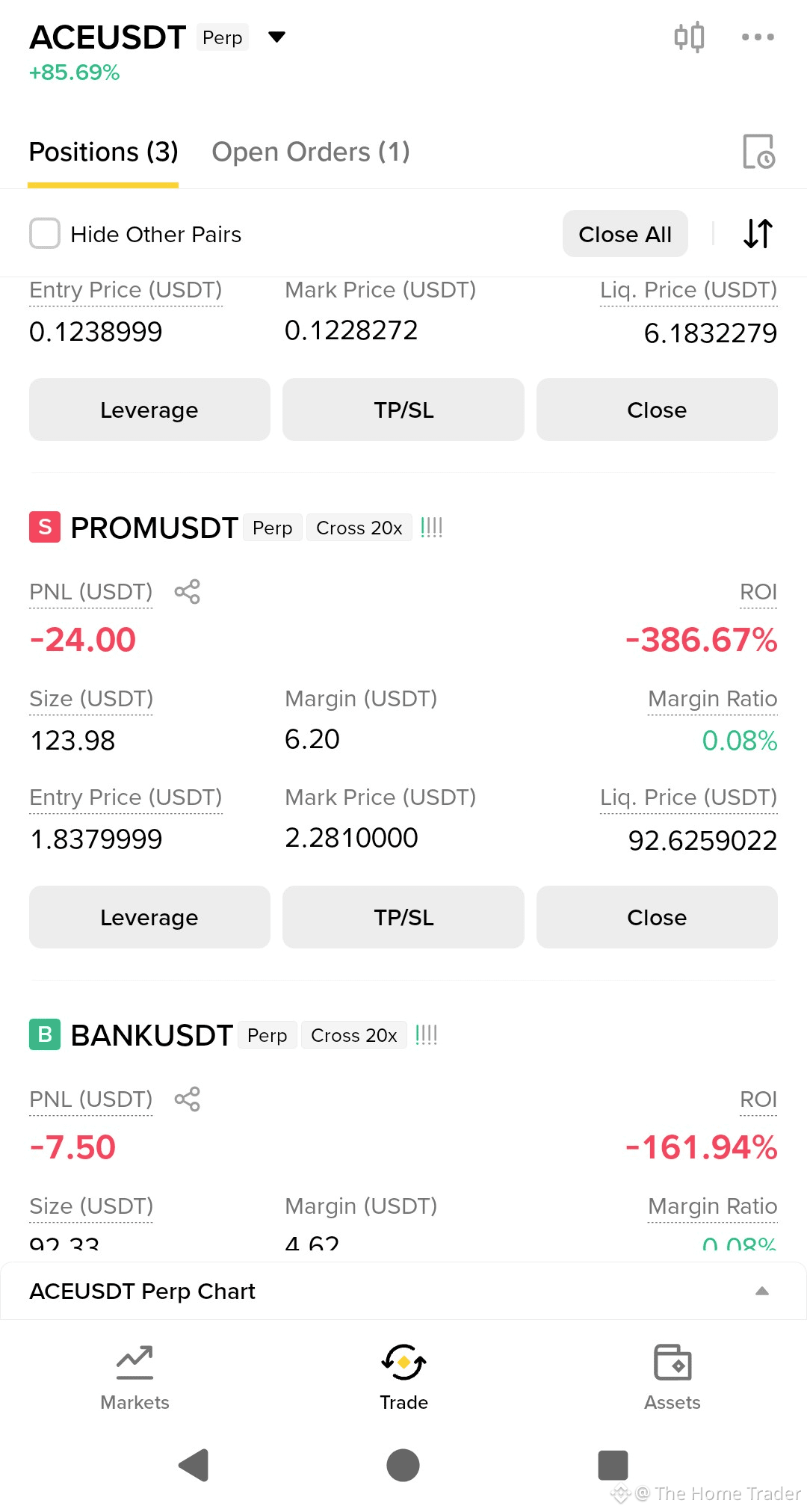This screenshot has height=1512, width=807.
Task: Select the Positions (3) tab
Action: [103, 152]
